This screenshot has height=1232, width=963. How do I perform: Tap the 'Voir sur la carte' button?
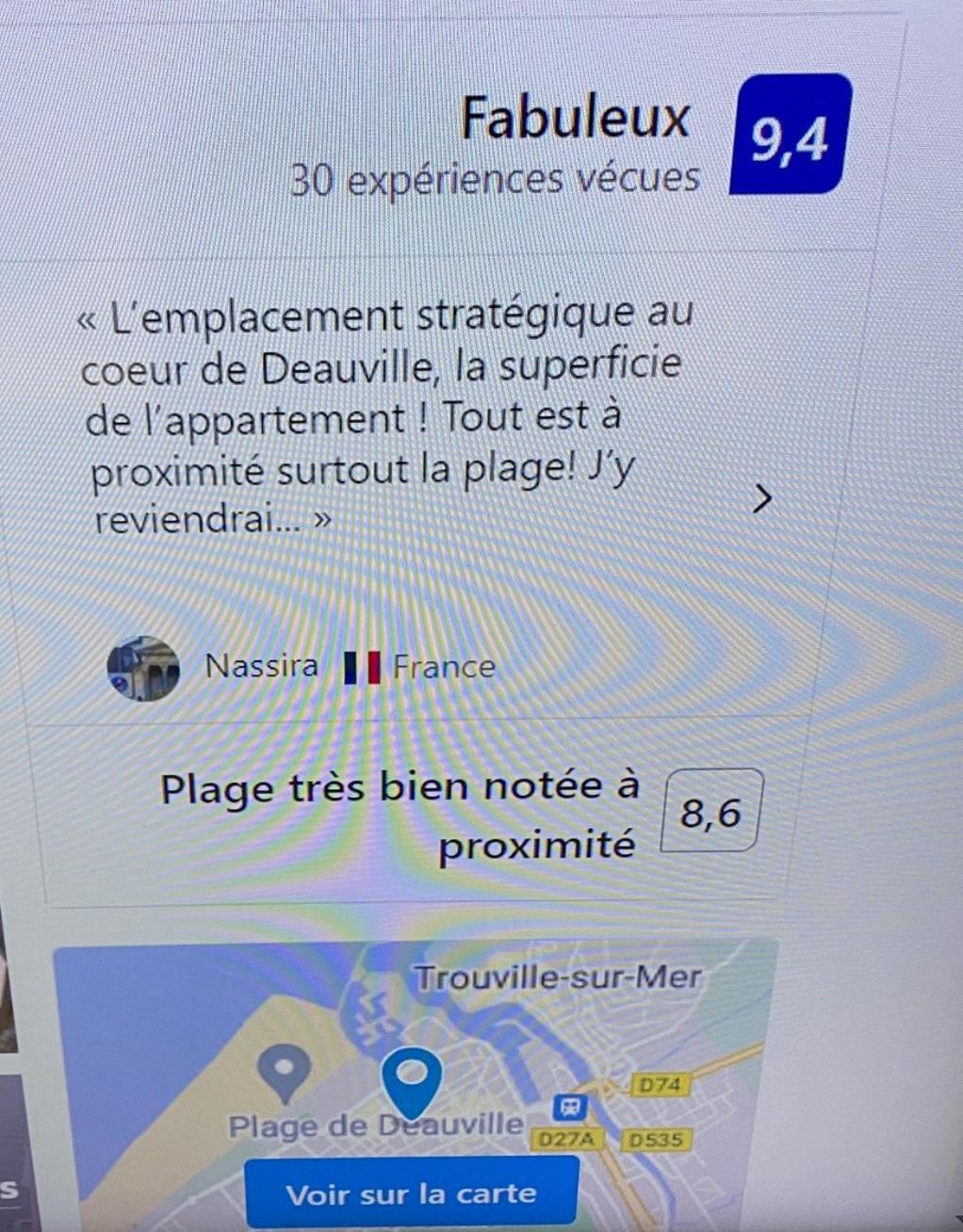point(411,1193)
